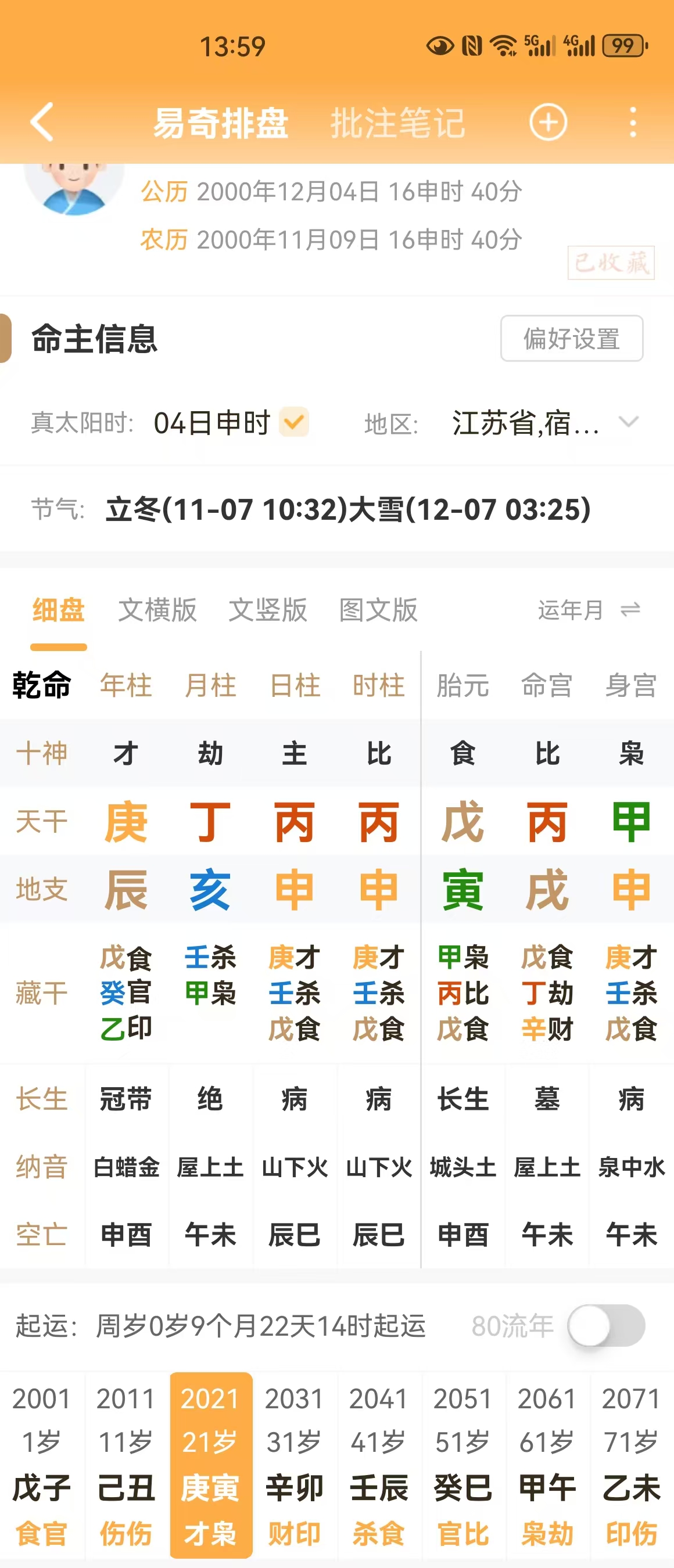Viewport: 674px width, 1568px height.
Task: Toggle the 真太阳时 checkbox
Action: tap(294, 422)
